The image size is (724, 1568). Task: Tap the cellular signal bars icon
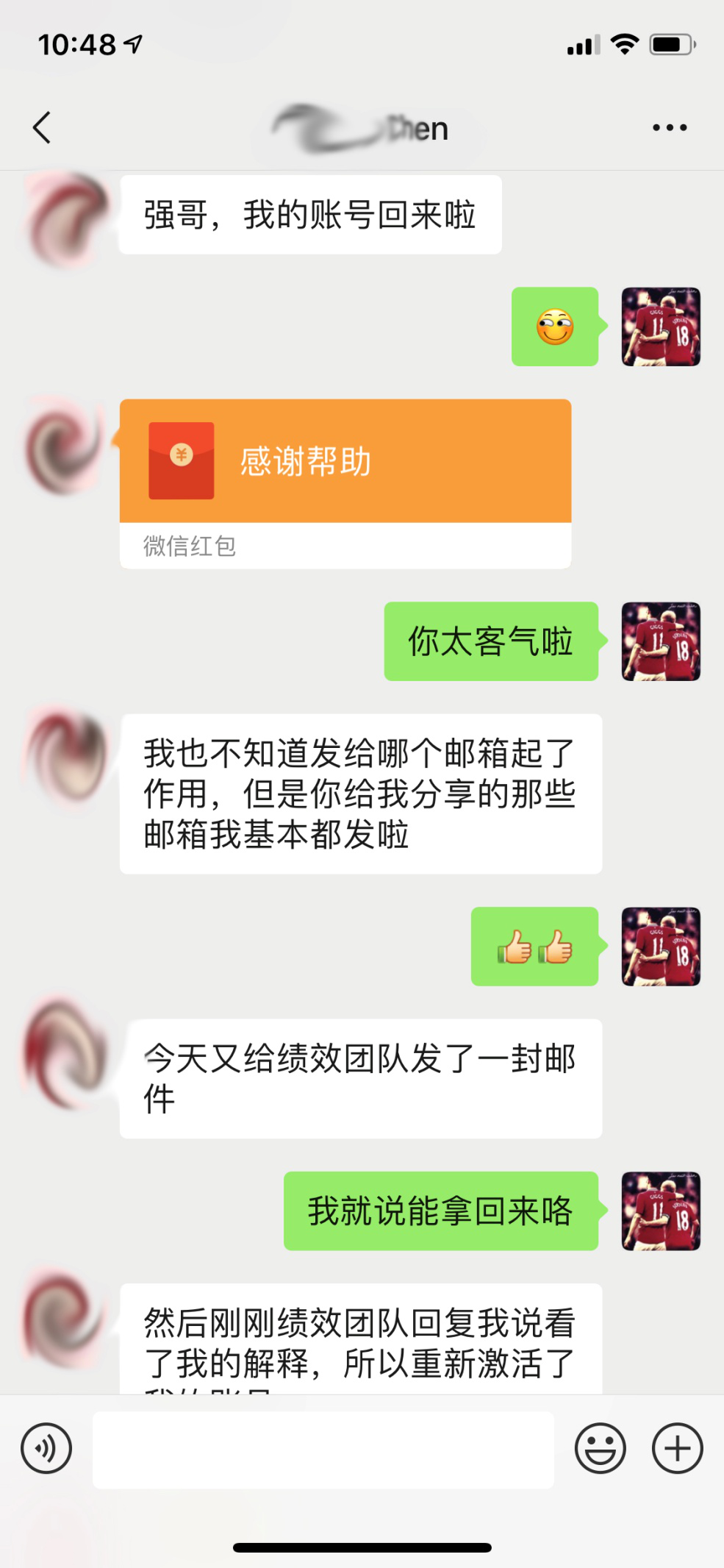(581, 46)
